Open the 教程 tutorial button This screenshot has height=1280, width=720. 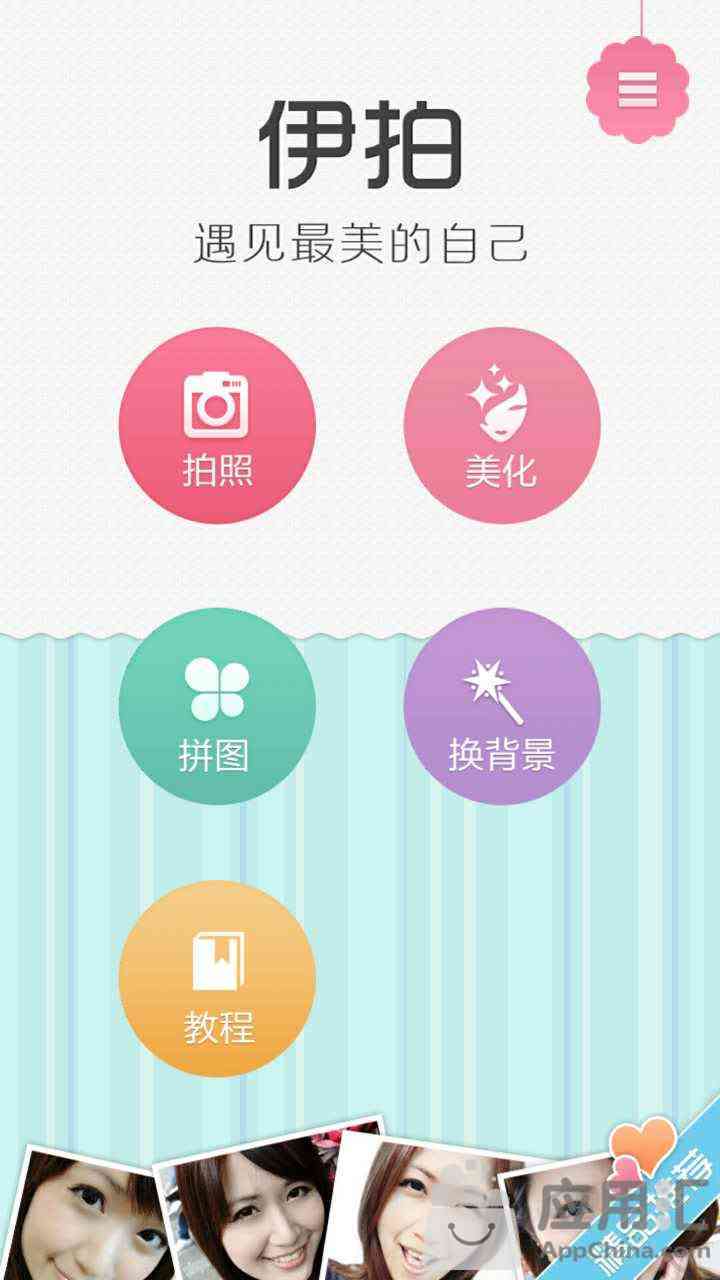tap(217, 979)
